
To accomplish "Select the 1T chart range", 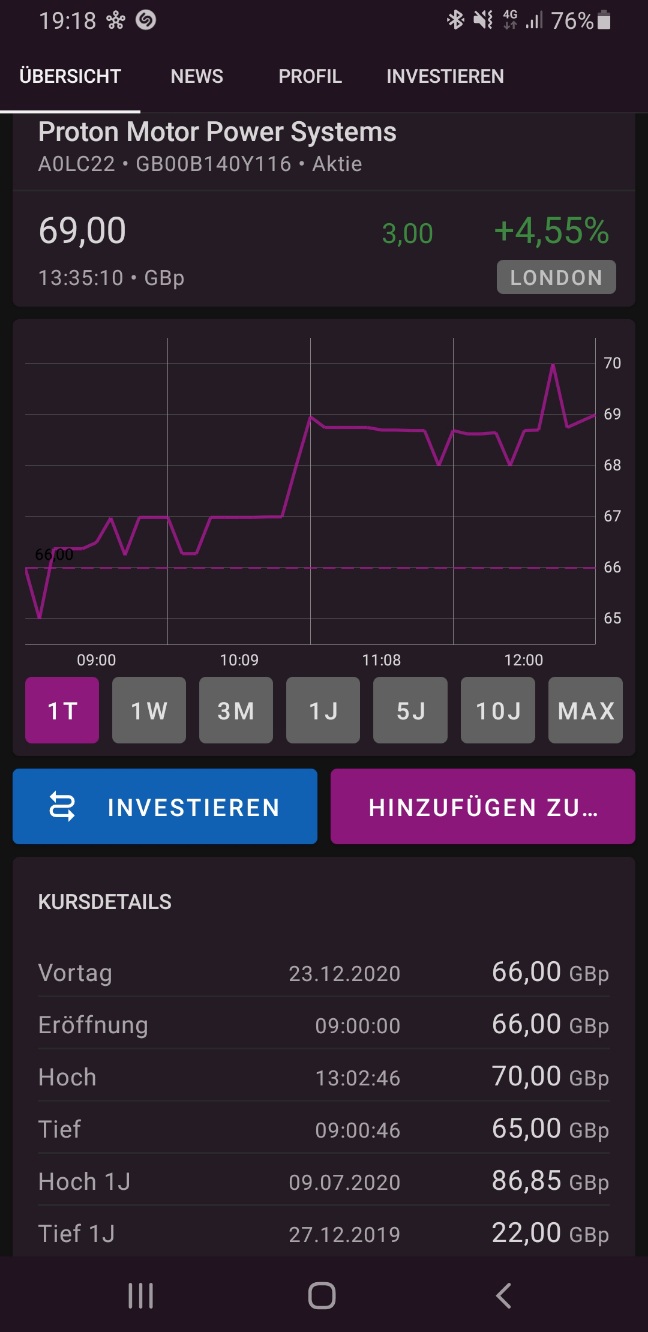I will 62,710.
